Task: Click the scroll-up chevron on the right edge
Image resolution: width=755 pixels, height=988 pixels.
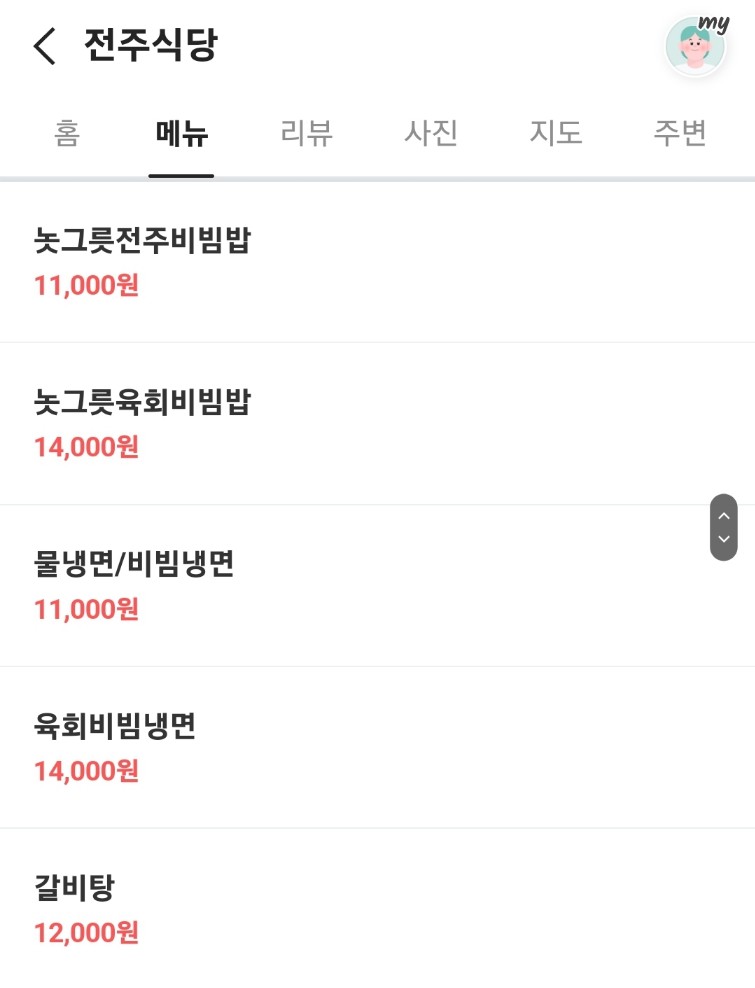Action: click(x=722, y=514)
